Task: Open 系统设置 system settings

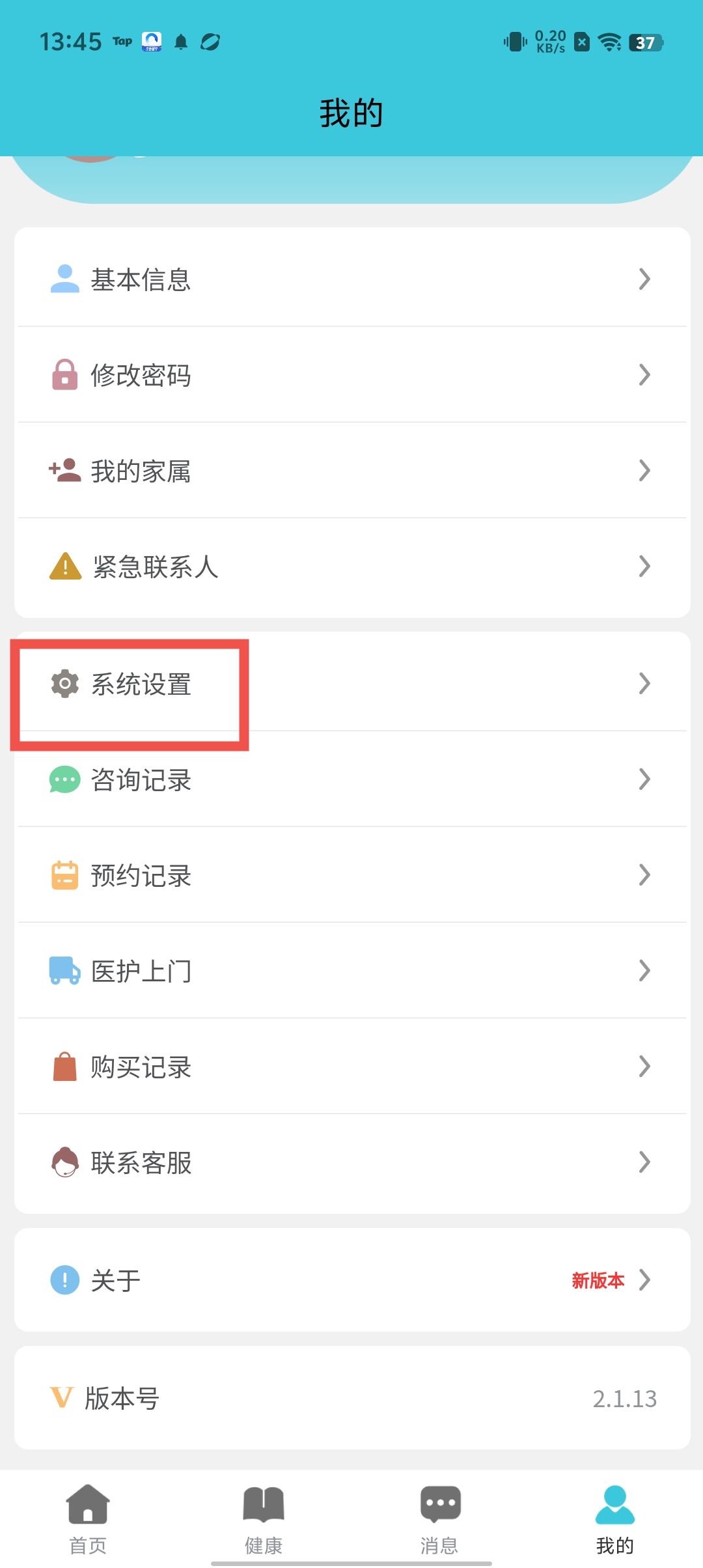Action: coord(351,684)
